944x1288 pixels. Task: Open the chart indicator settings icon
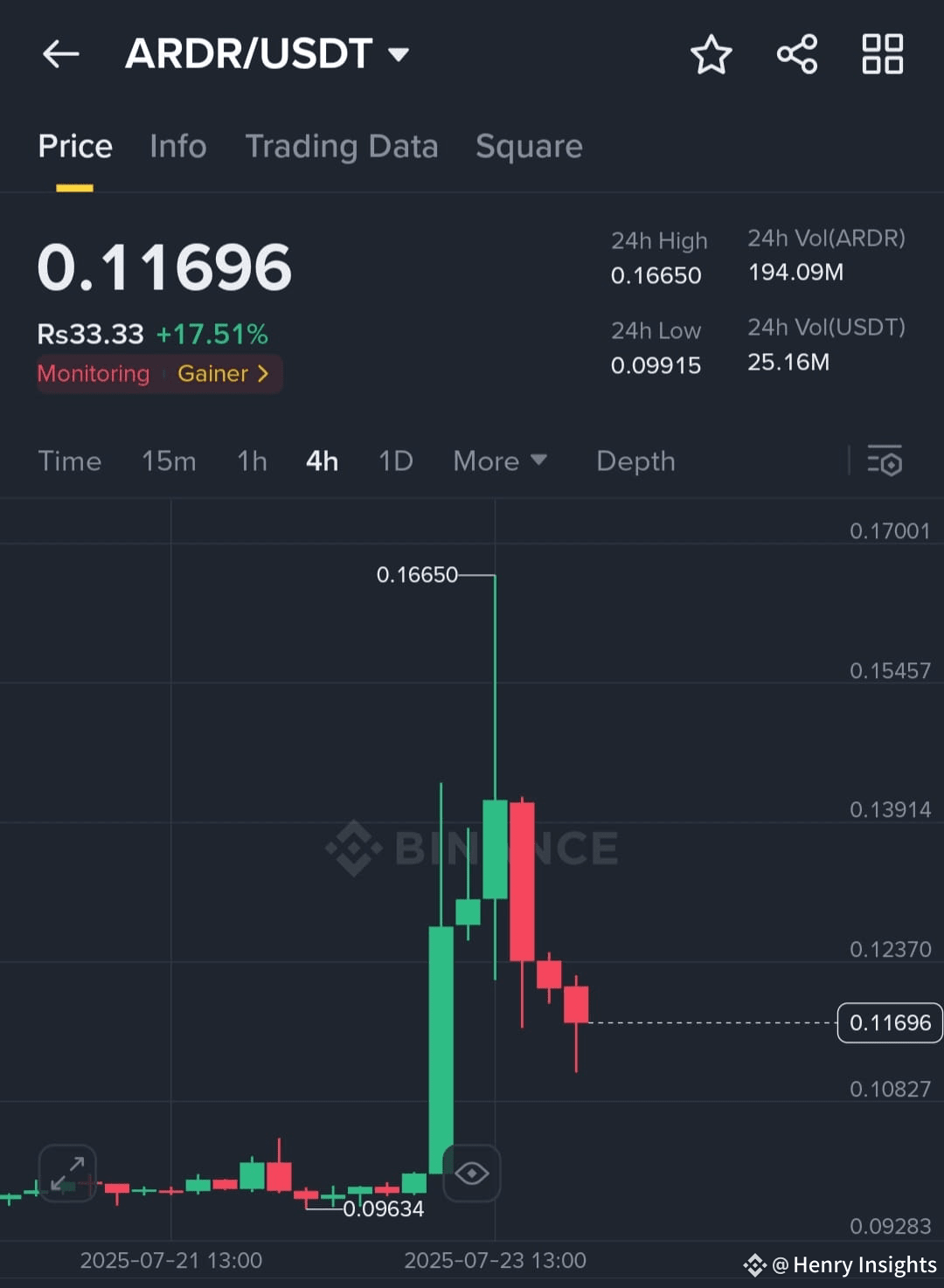885,461
